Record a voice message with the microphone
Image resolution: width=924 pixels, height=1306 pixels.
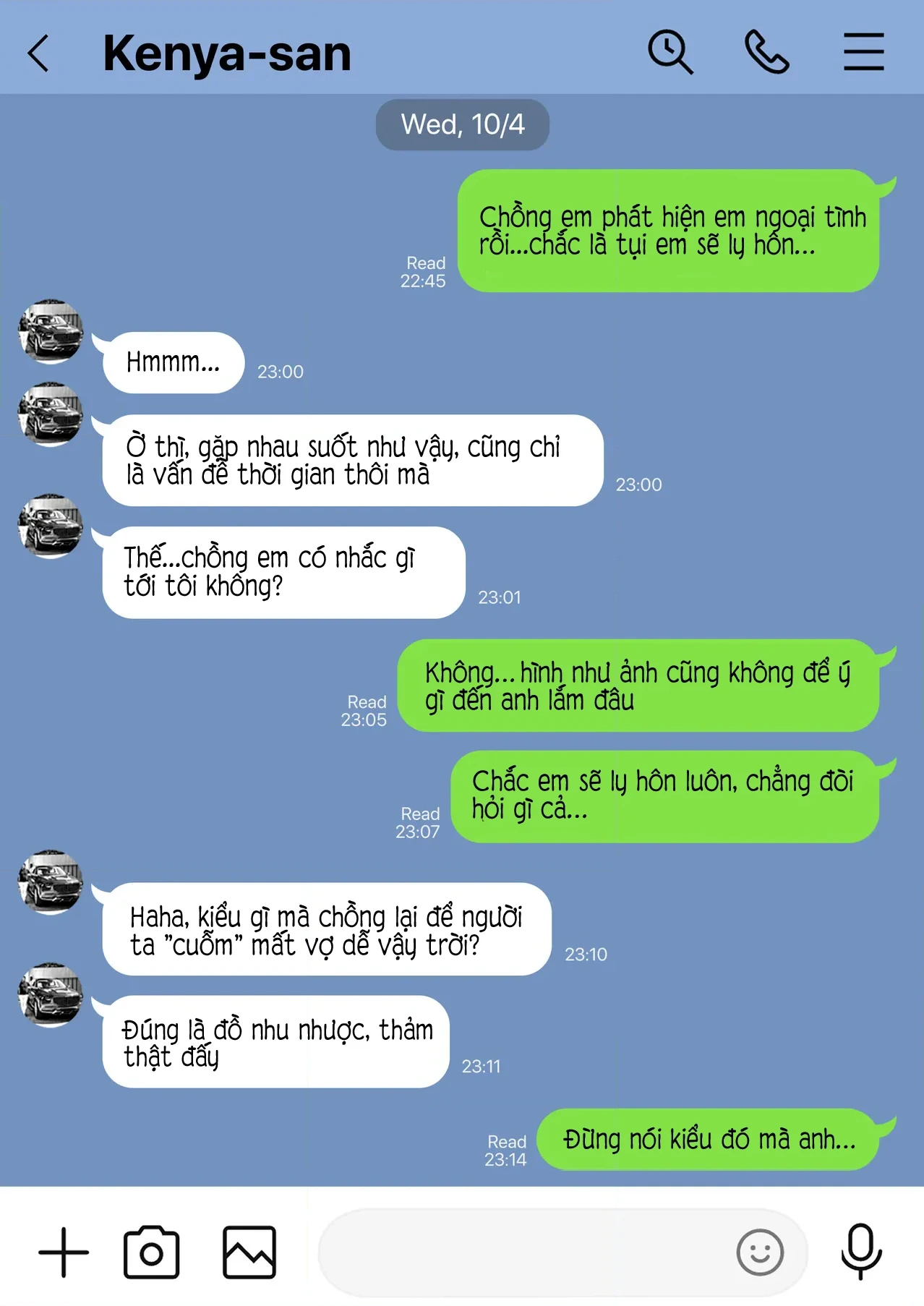click(x=861, y=1252)
